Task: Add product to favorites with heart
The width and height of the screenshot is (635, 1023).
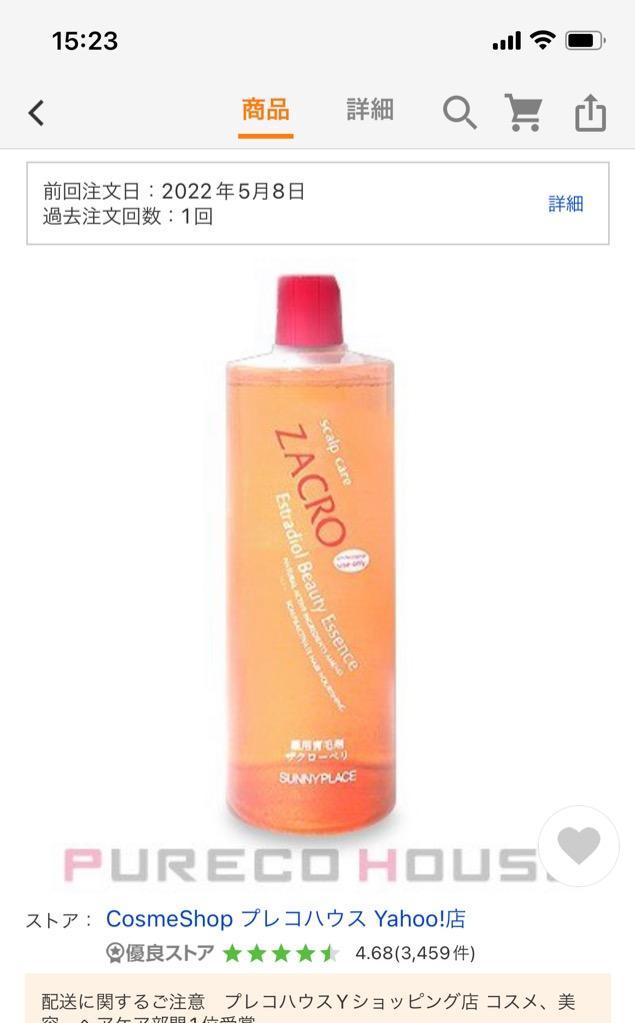Action: tap(578, 846)
